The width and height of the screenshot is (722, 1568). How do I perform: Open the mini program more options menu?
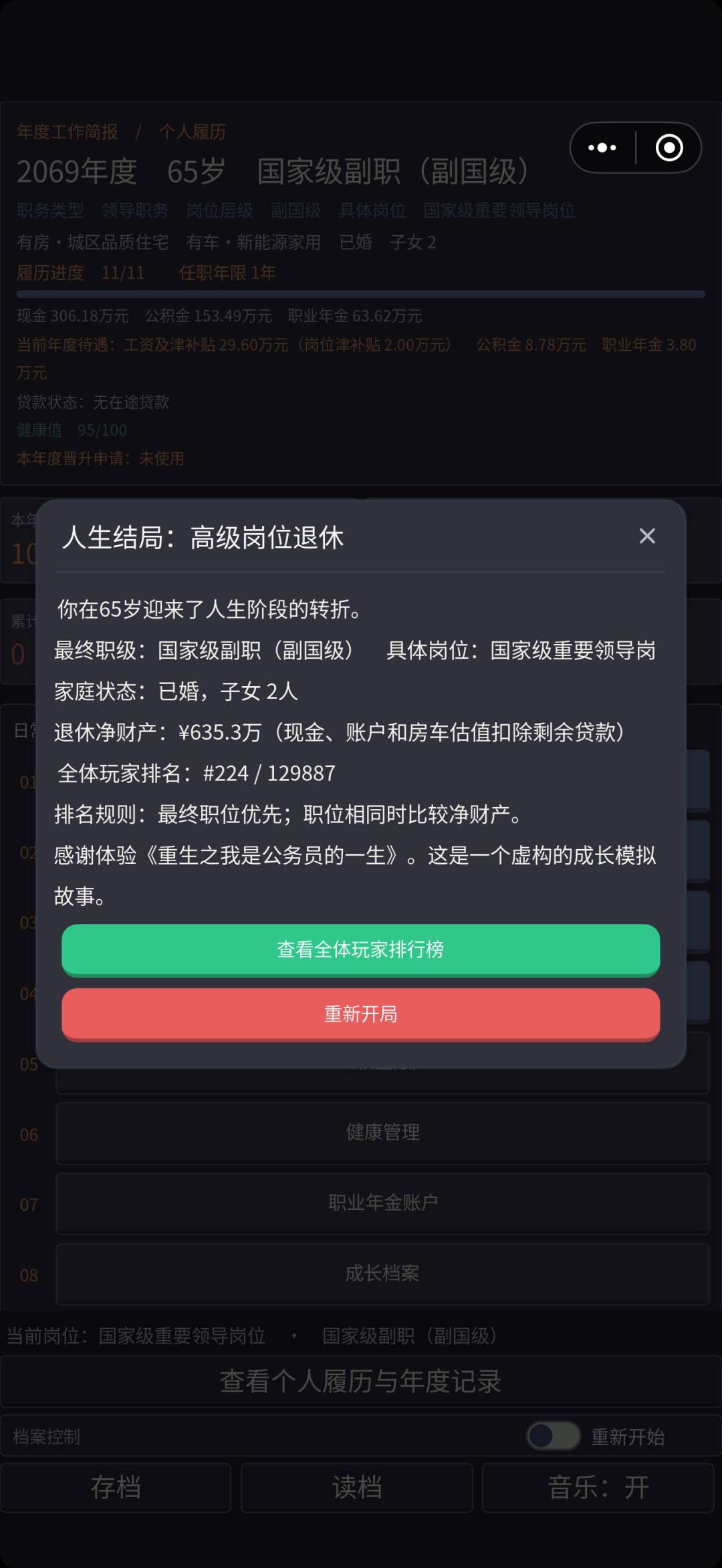[x=602, y=148]
